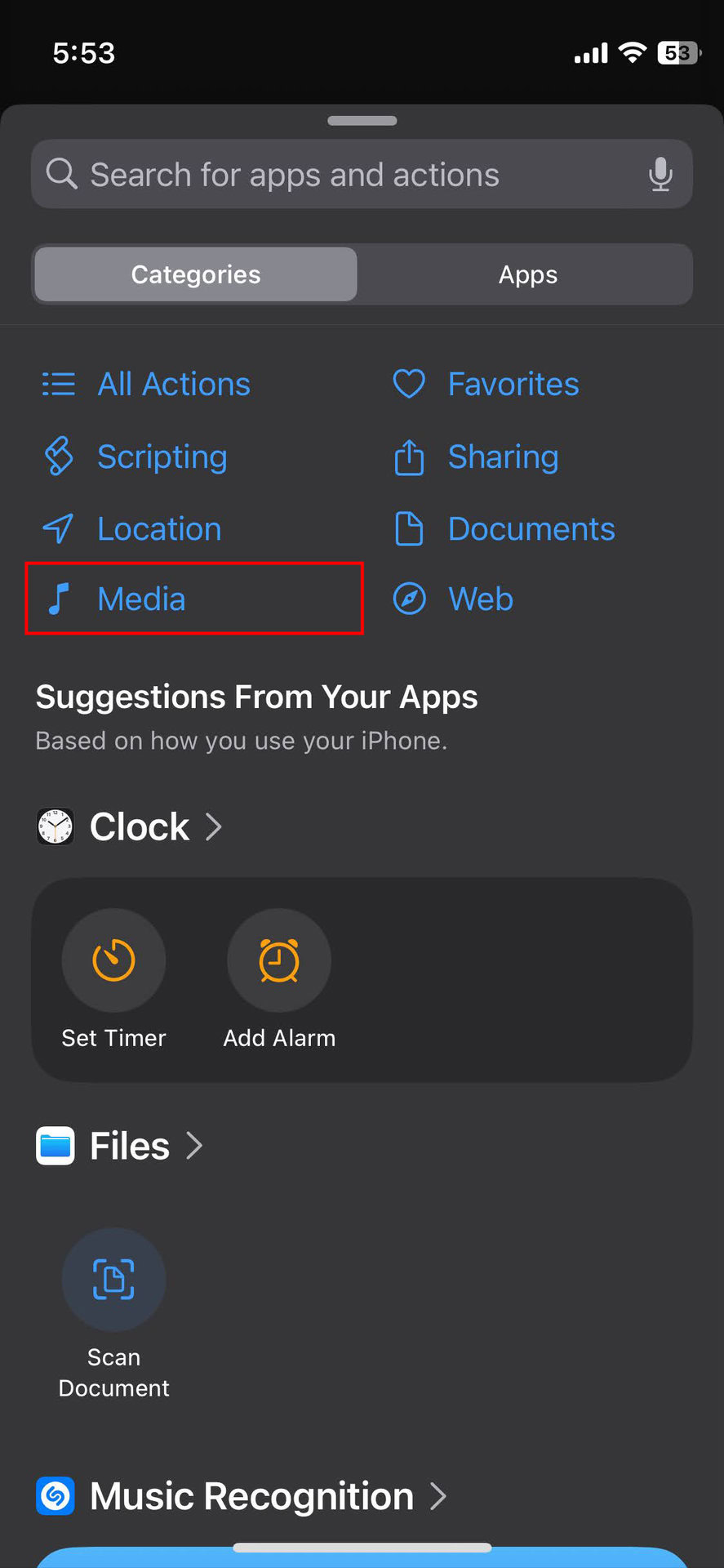Select the Categories tab
724x1568 pixels.
[x=196, y=275]
